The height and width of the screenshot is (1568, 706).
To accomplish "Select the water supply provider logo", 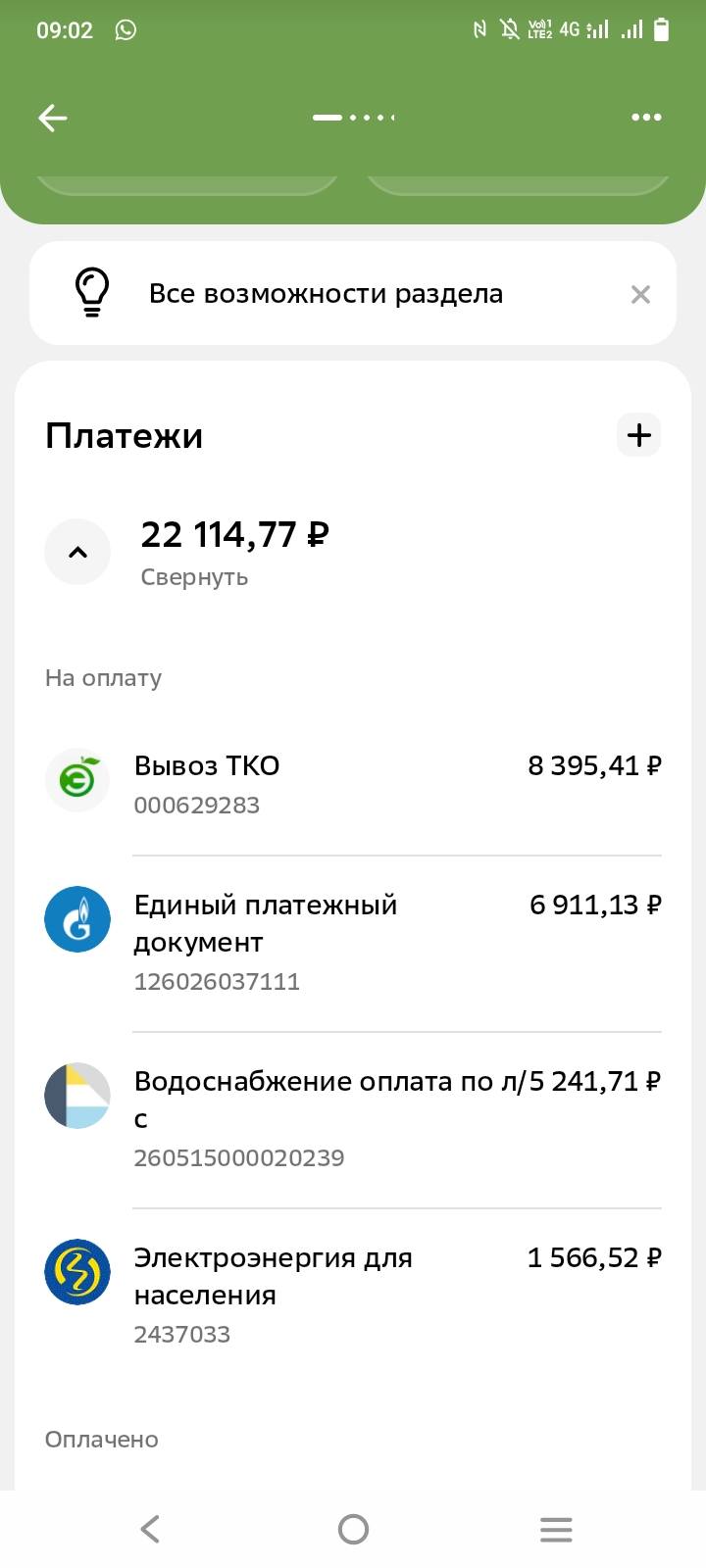I will [x=77, y=1095].
